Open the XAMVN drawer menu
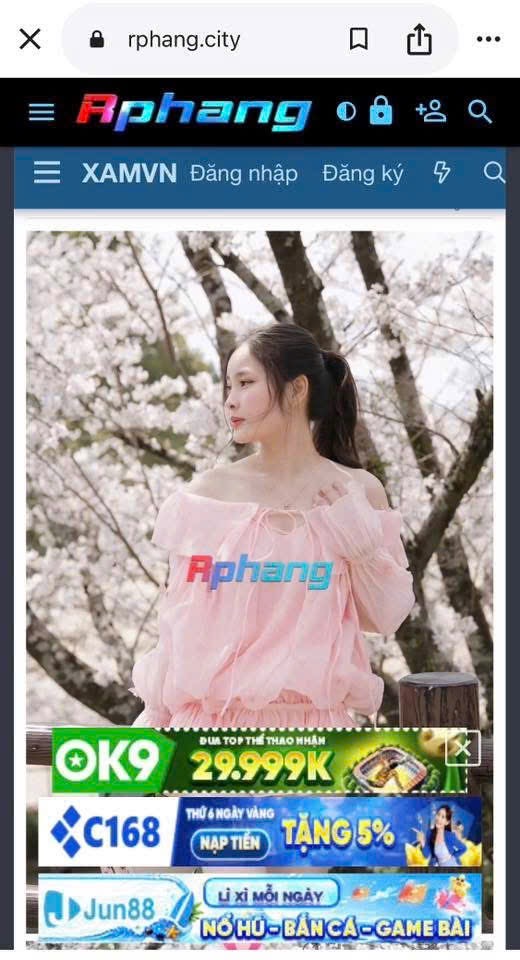The image size is (520, 960). coord(47,173)
